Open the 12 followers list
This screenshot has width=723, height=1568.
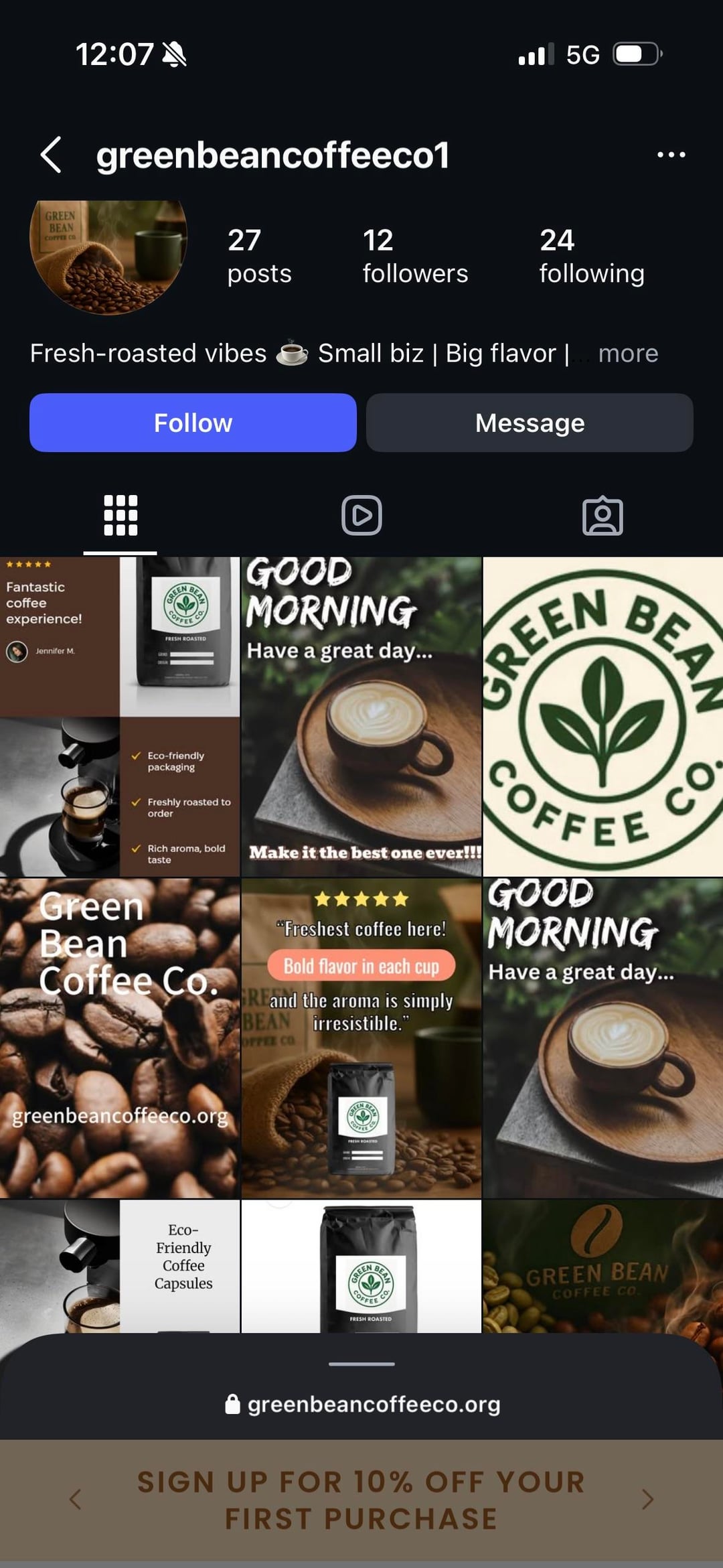point(415,257)
